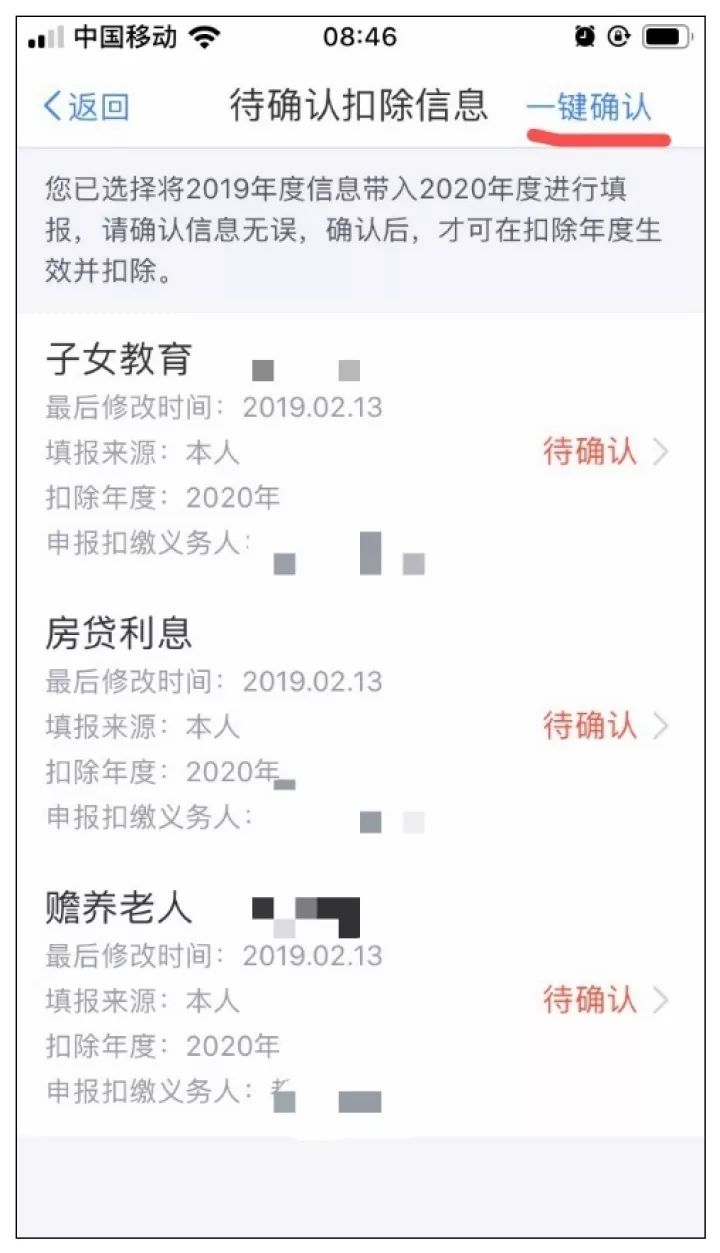Tap the back chevron beside 返回

(54, 103)
